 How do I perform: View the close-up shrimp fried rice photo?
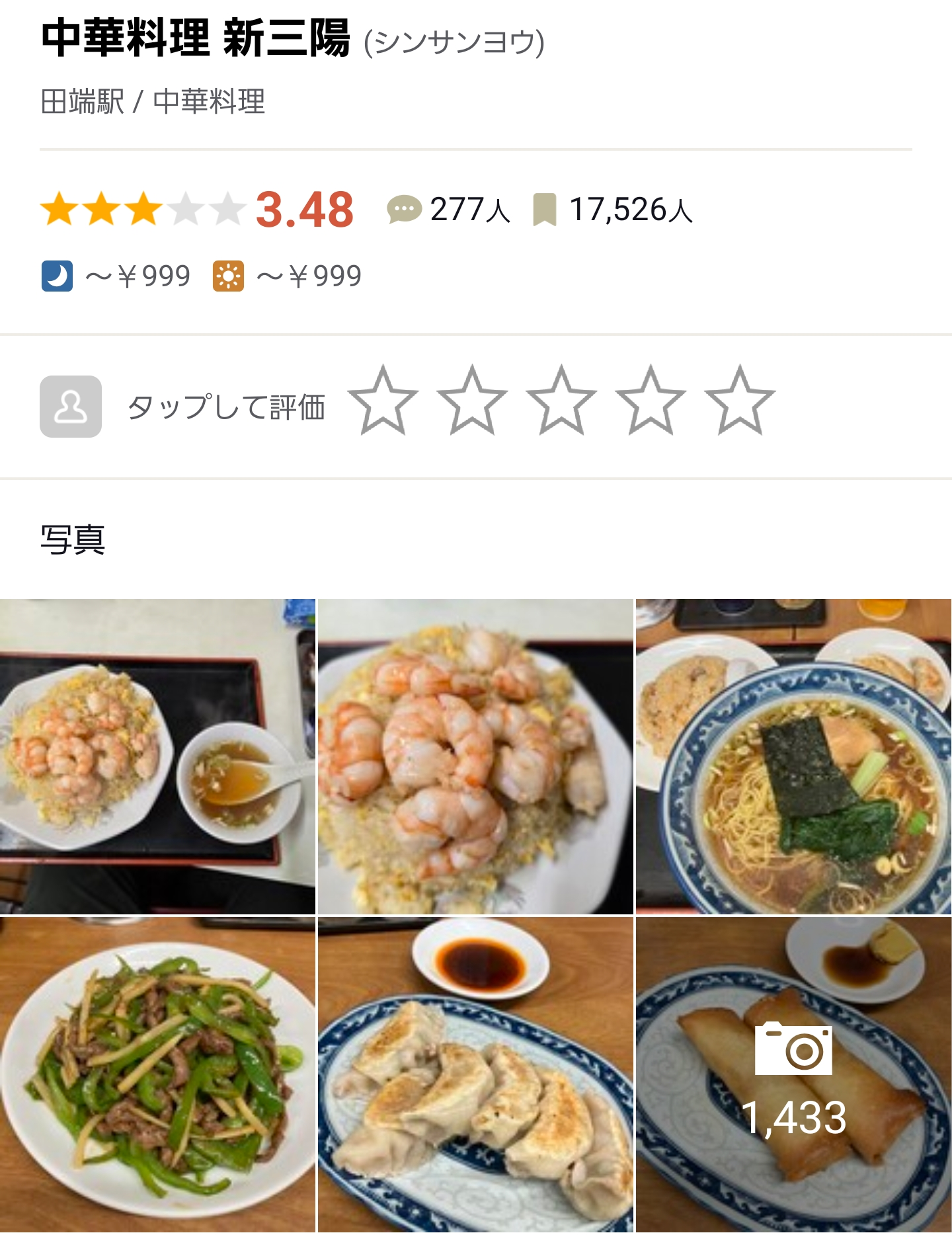point(475,756)
